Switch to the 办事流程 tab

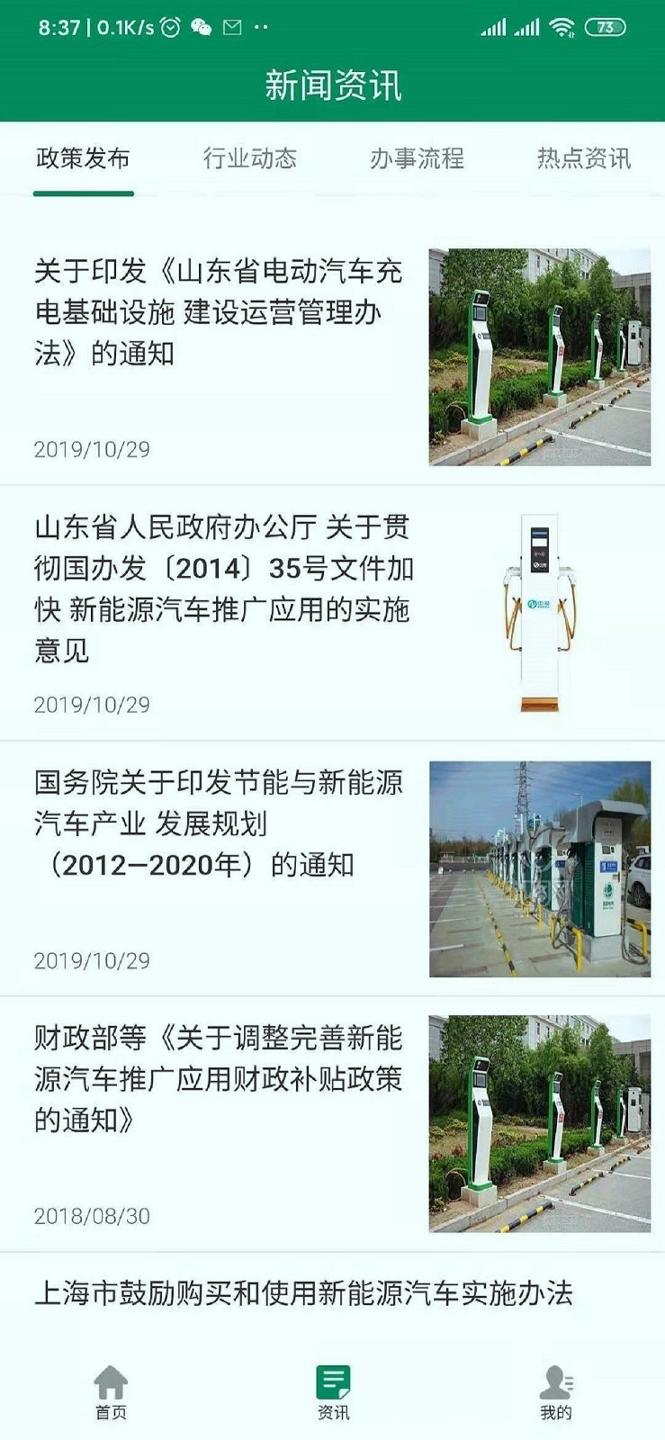(417, 158)
